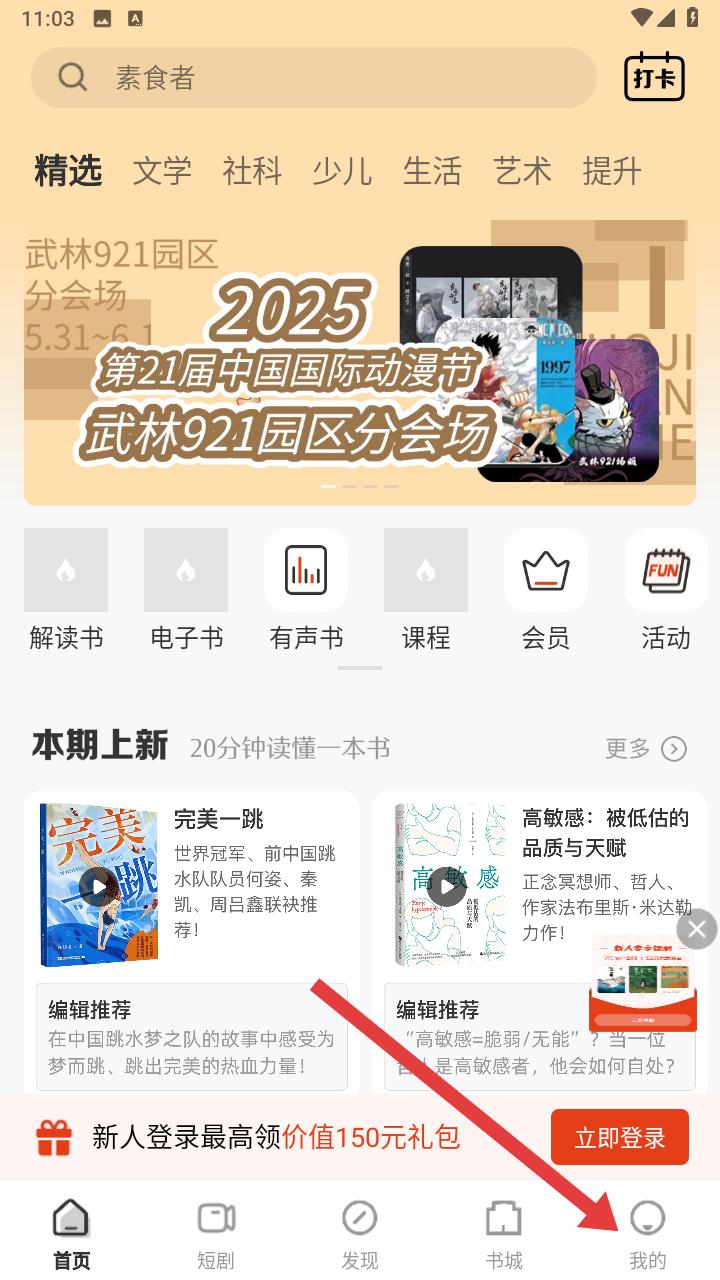
Task: Go to the 书城 bookstore tab
Action: point(504,1235)
